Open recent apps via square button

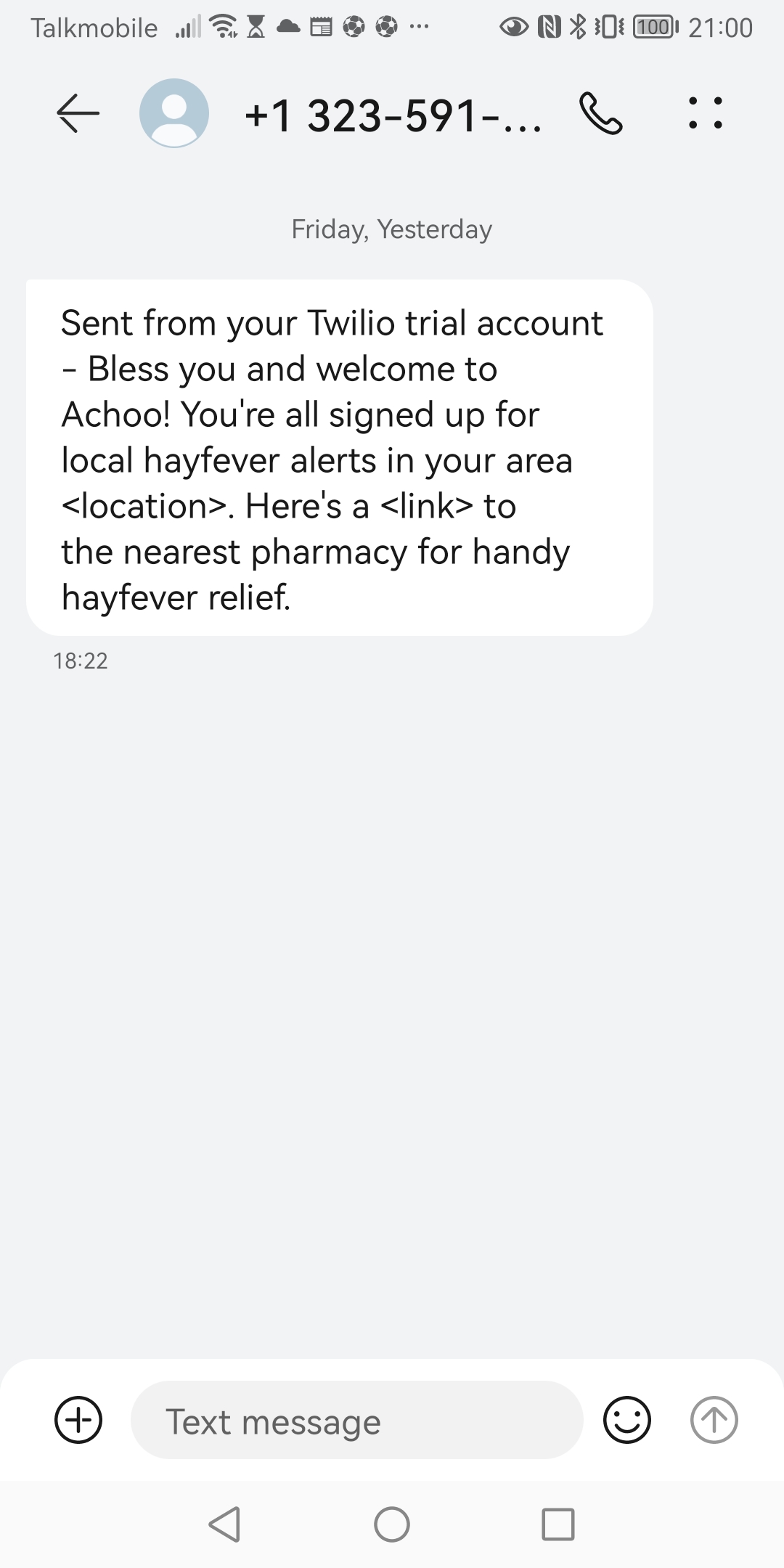coord(558,1524)
